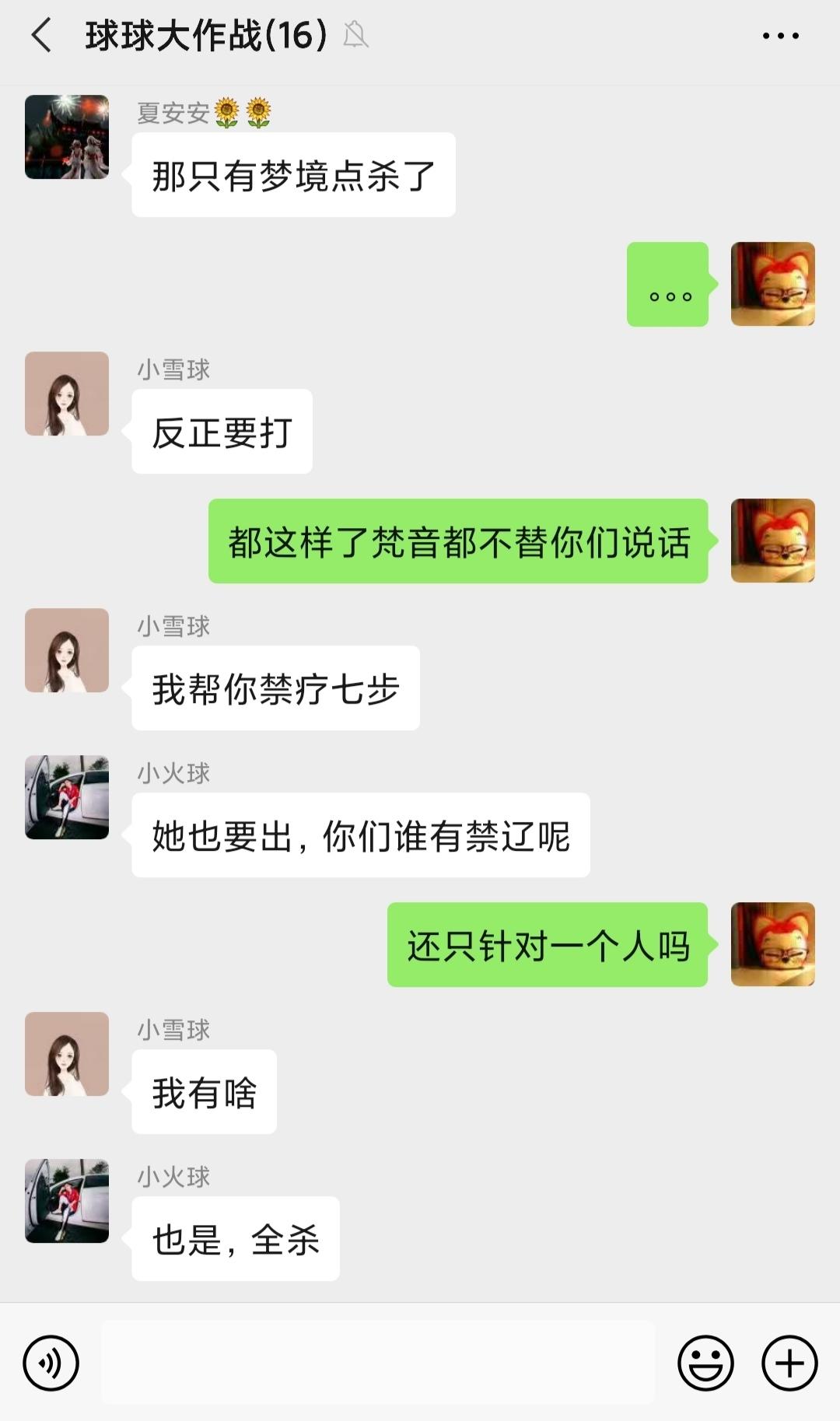Open 小雪球's avatar beside 反正要打
Screen dimensions: 840x1421
click(67, 394)
